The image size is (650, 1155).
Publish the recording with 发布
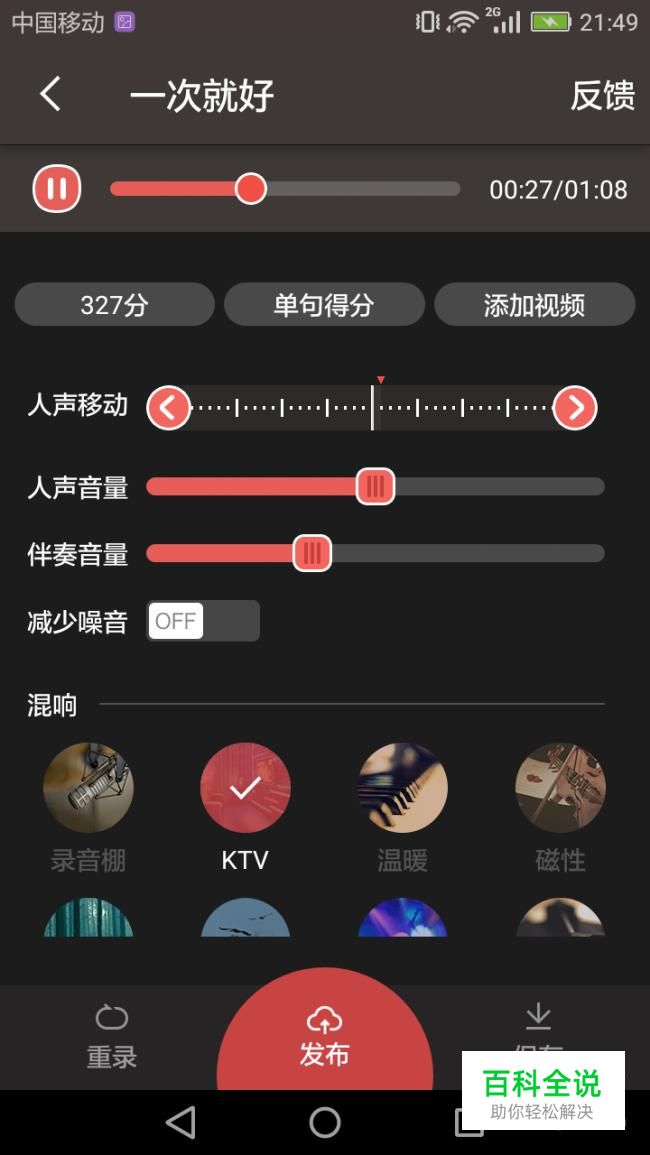click(x=324, y=1036)
